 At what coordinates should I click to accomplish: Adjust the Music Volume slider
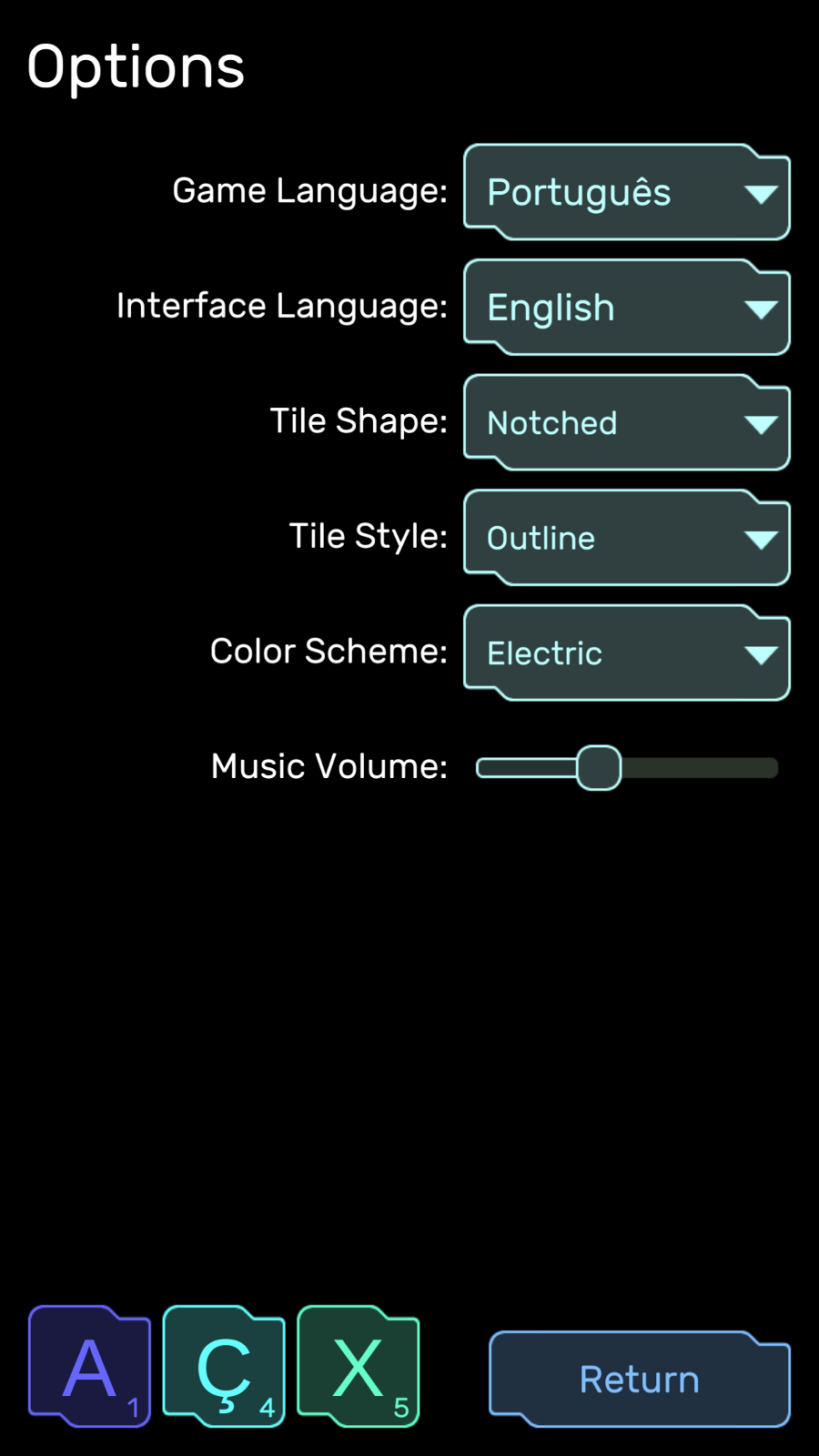click(x=599, y=768)
